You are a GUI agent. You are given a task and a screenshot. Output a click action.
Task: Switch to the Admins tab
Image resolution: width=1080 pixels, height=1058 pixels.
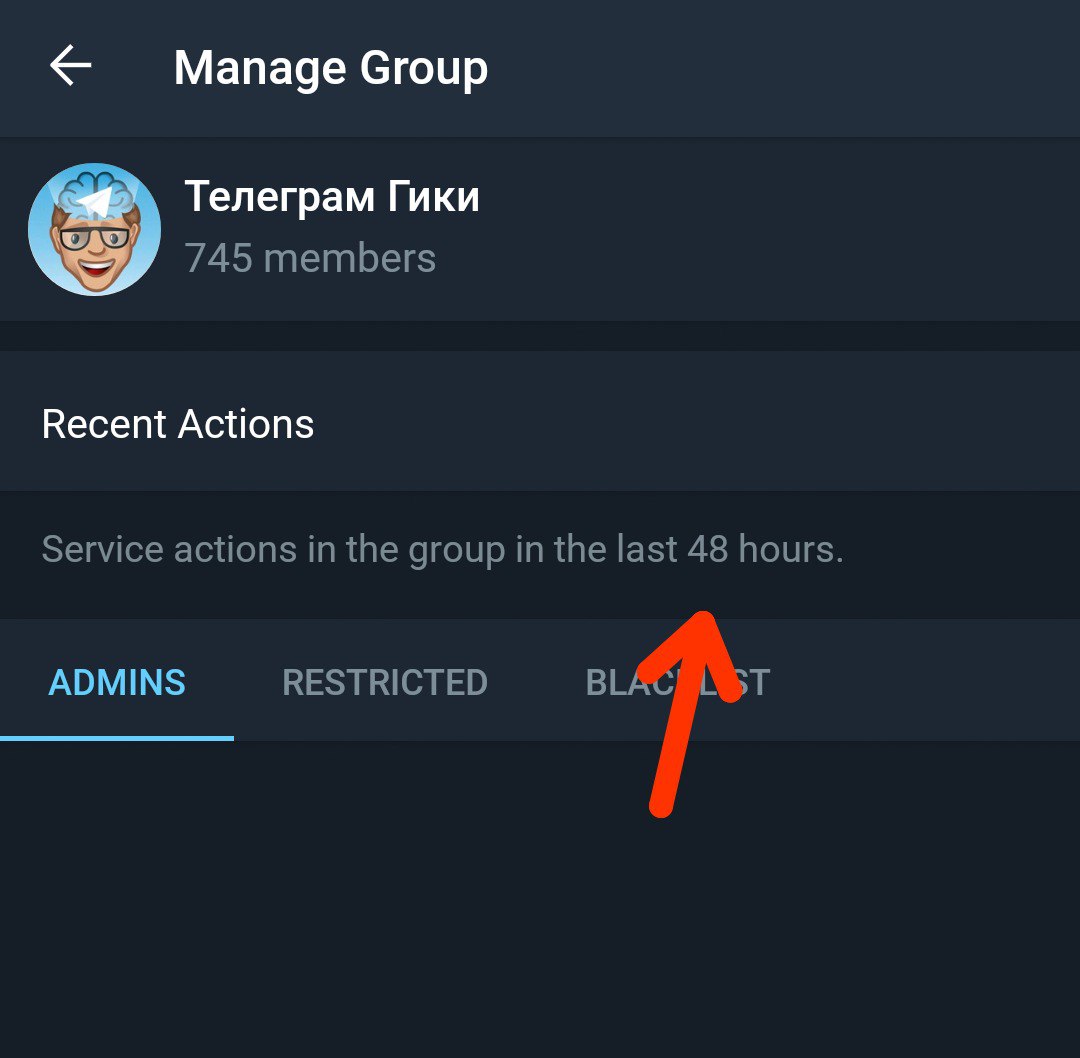(x=117, y=683)
